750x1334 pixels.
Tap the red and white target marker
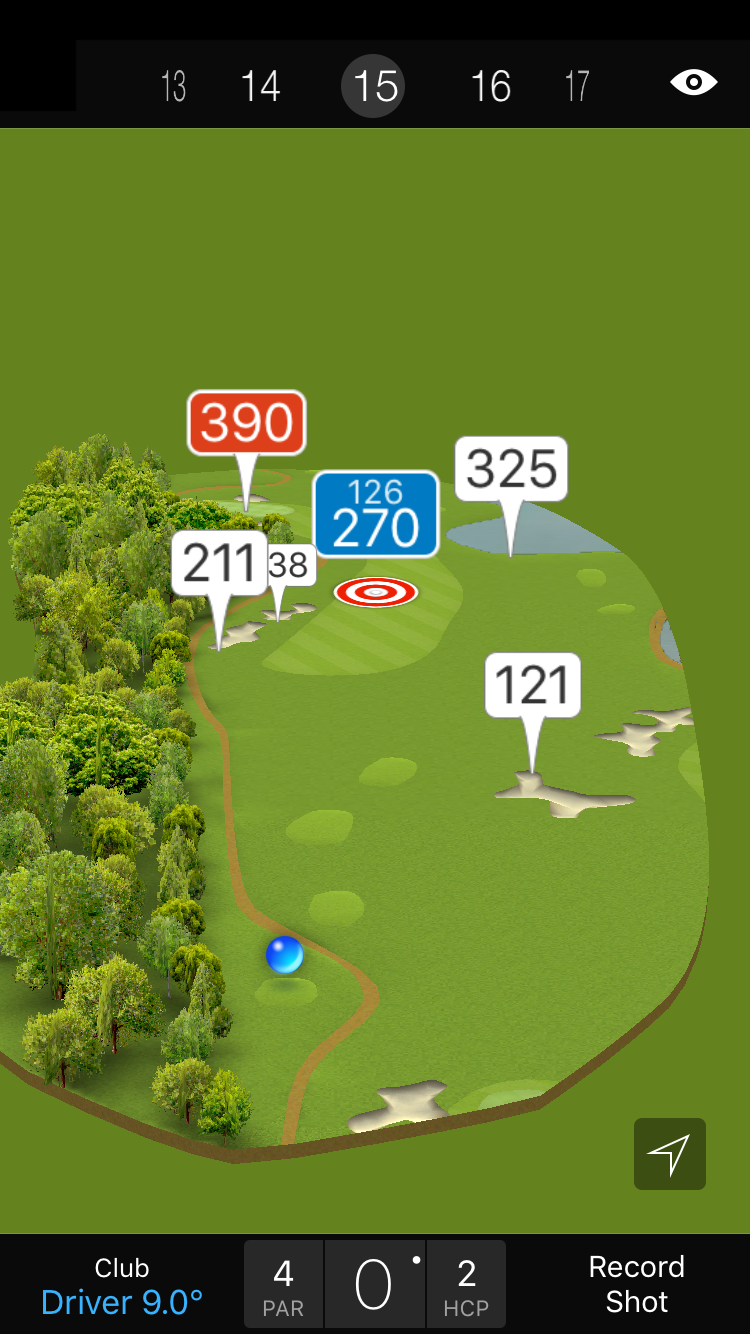coord(375,592)
